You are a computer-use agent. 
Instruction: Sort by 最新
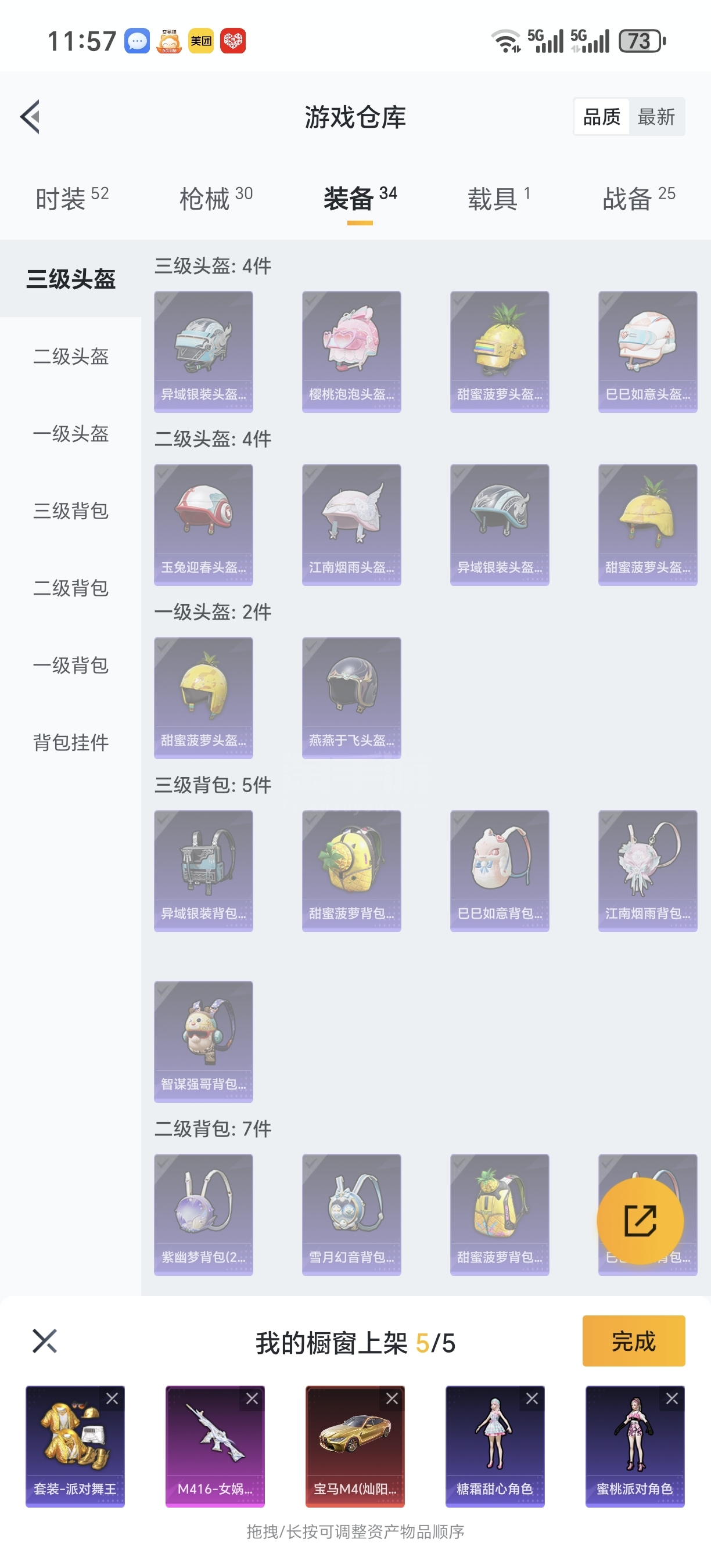[x=656, y=116]
